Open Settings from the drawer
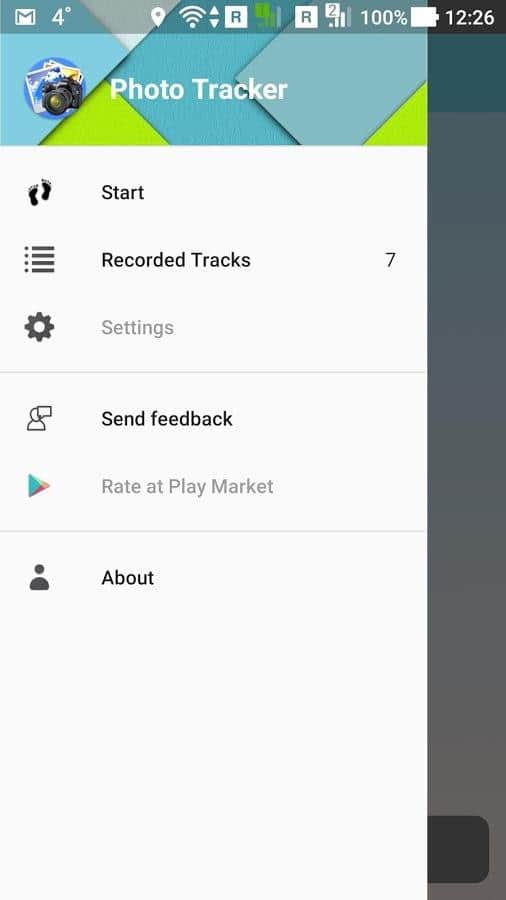The width and height of the screenshot is (506, 900). click(213, 327)
